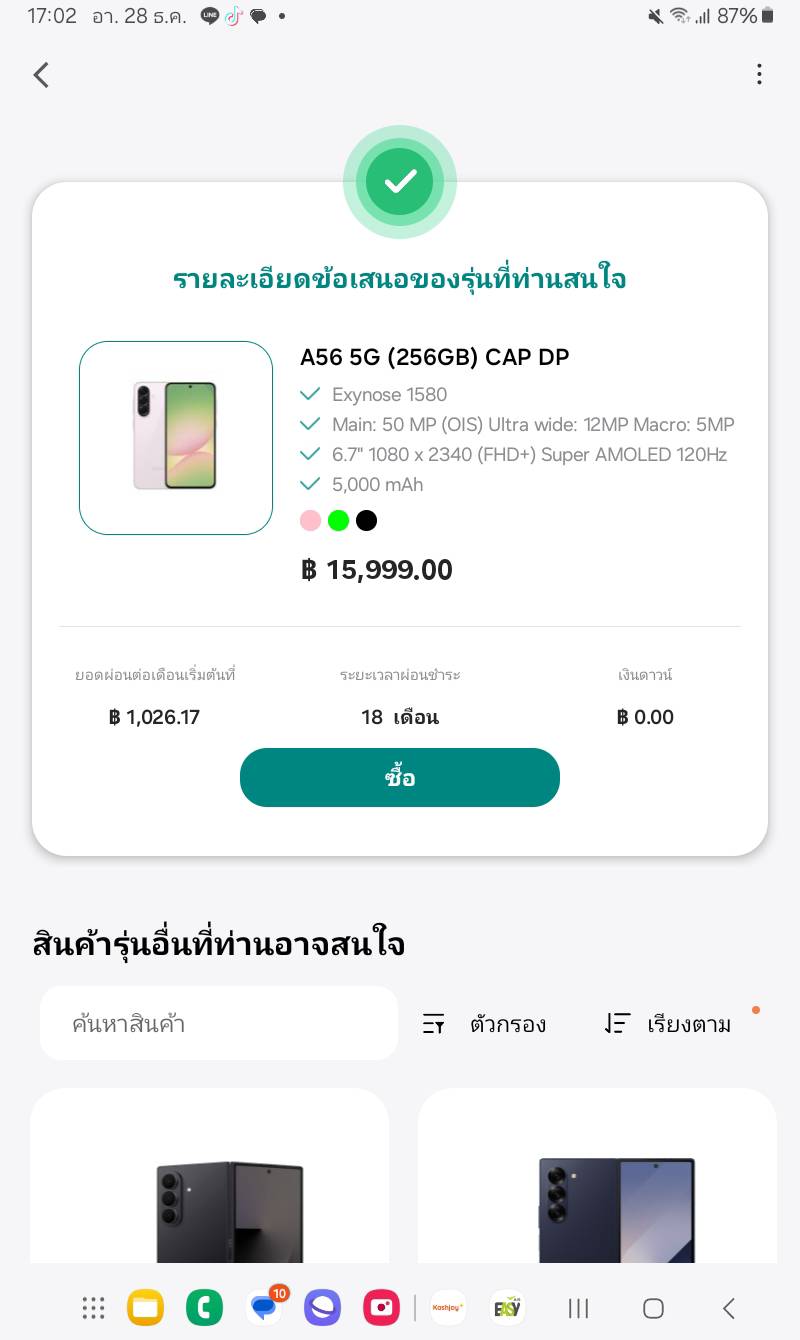
Task: Open the A56 5G product image
Action: pos(176,437)
